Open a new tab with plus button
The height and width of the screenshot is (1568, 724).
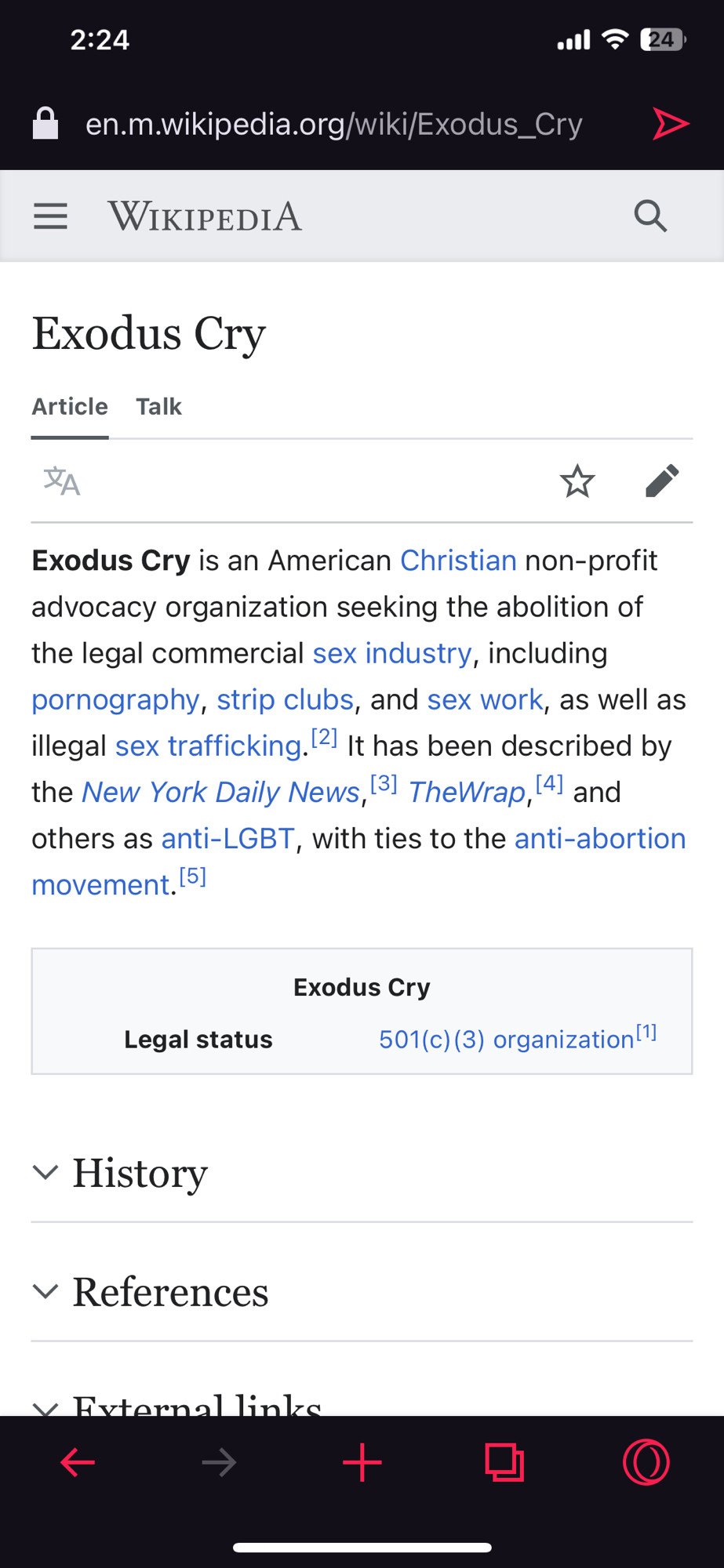tap(362, 1462)
